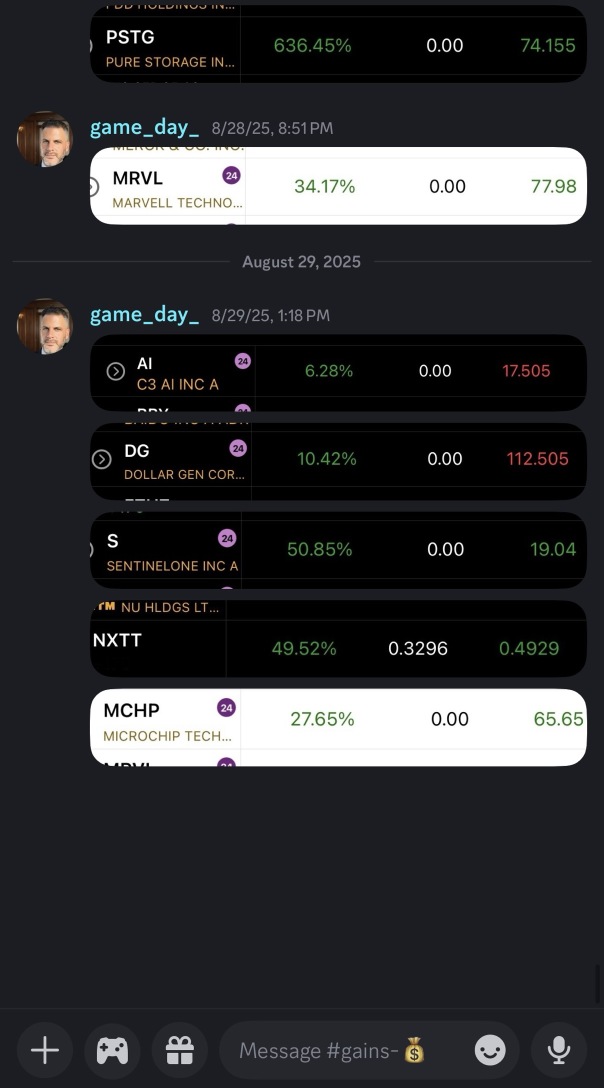Viewport: 604px width, 1088px height.
Task: Open the SentinelOne image attachment
Action: point(338,550)
